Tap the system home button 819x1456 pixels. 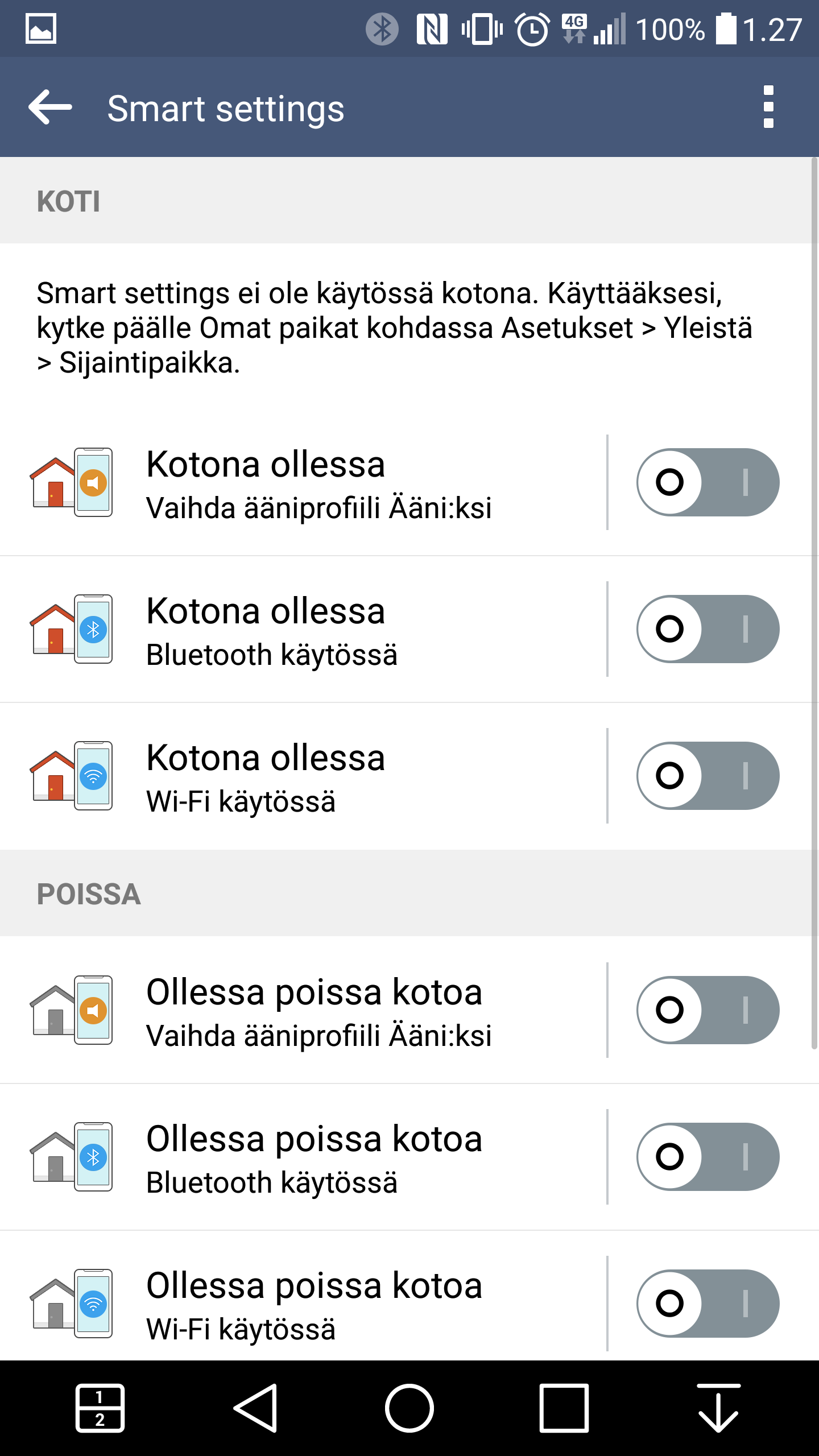pyautogui.click(x=409, y=1408)
